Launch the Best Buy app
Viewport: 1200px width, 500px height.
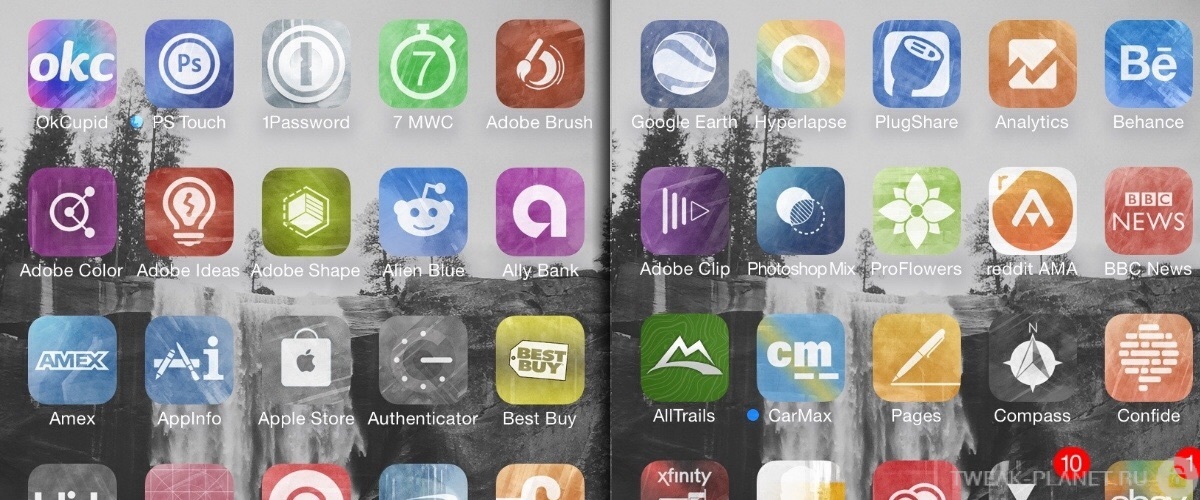540,359
